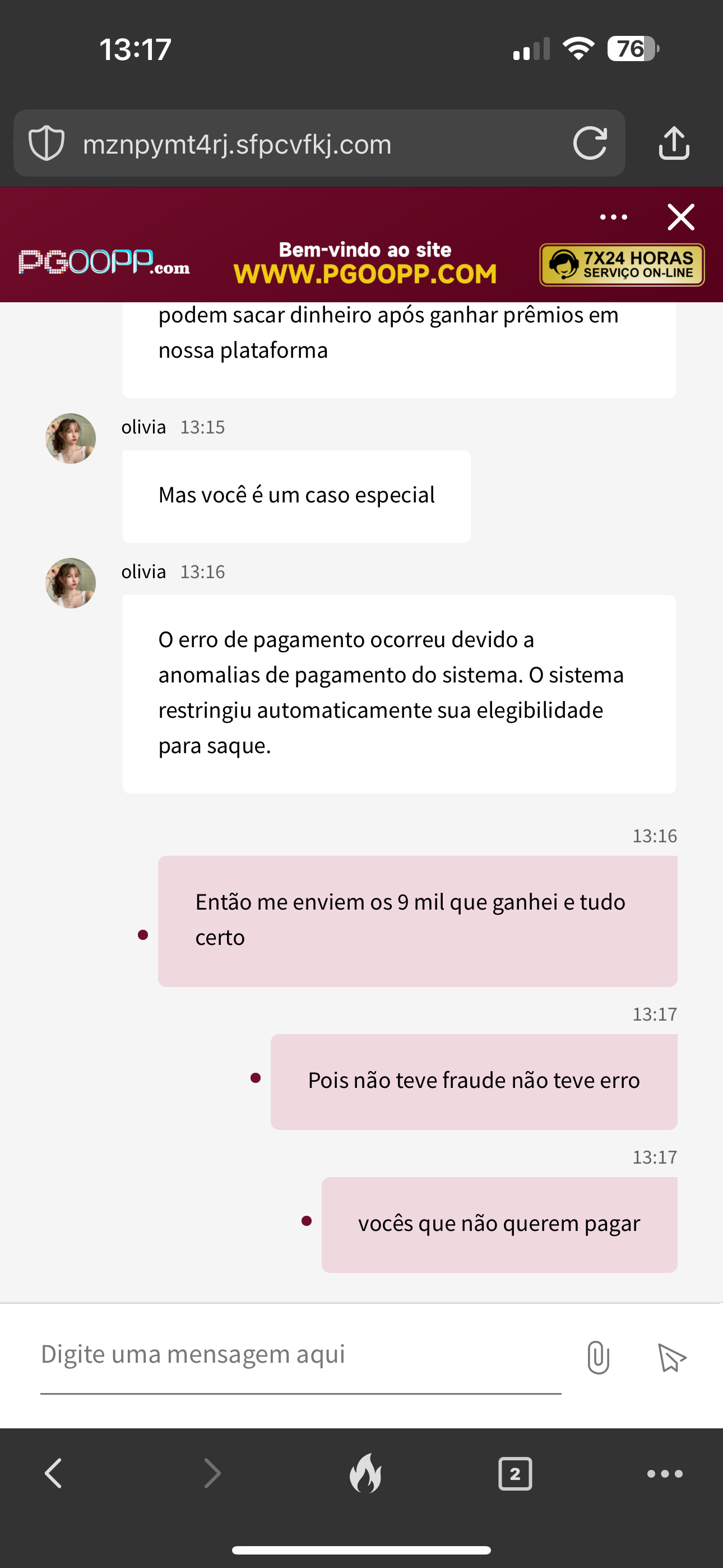Image resolution: width=723 pixels, height=1568 pixels.
Task: Dismiss the PGOOPP welcome banner
Action: pos(680,216)
